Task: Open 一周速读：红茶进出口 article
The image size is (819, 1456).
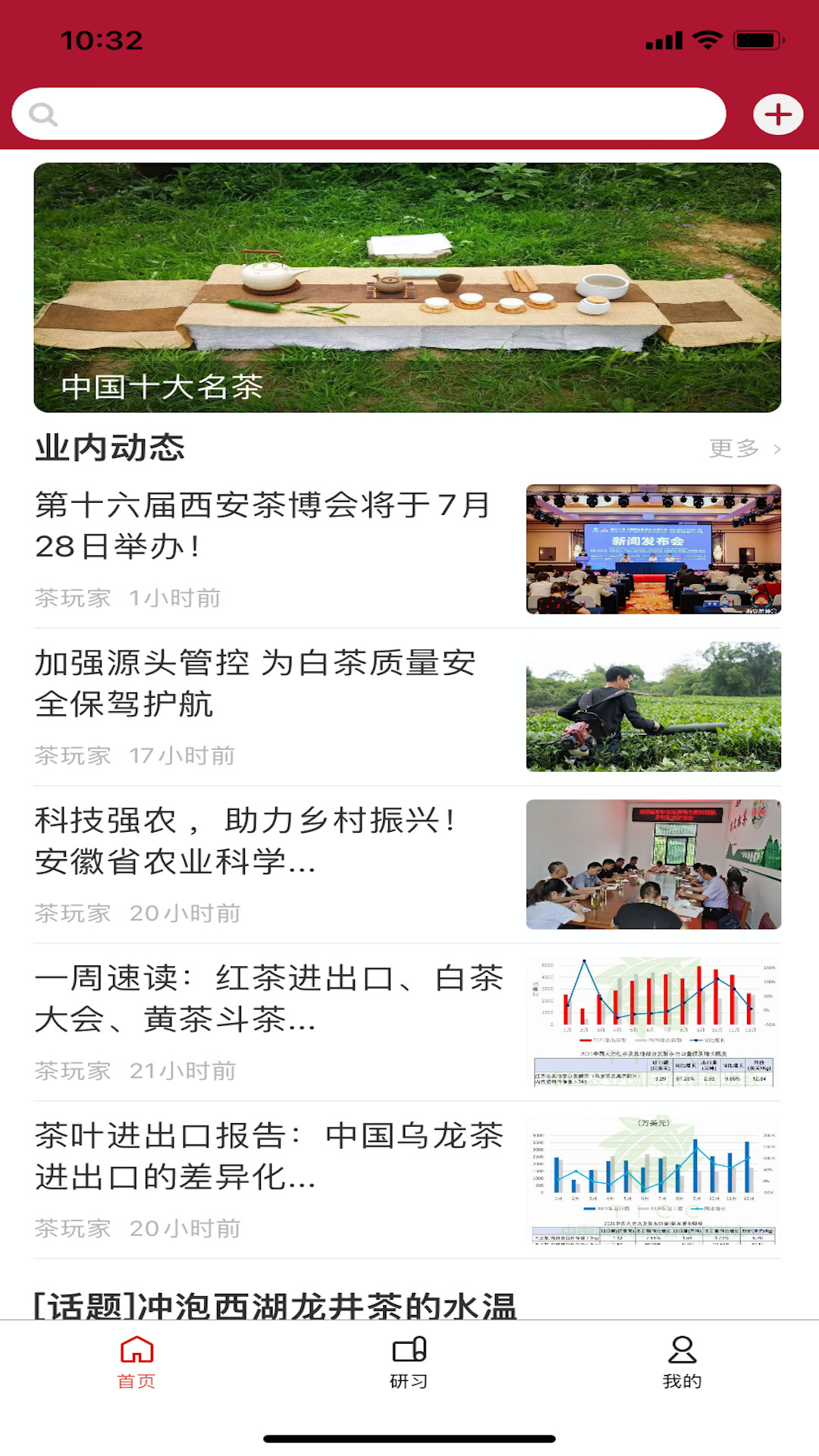Action: point(407,1022)
